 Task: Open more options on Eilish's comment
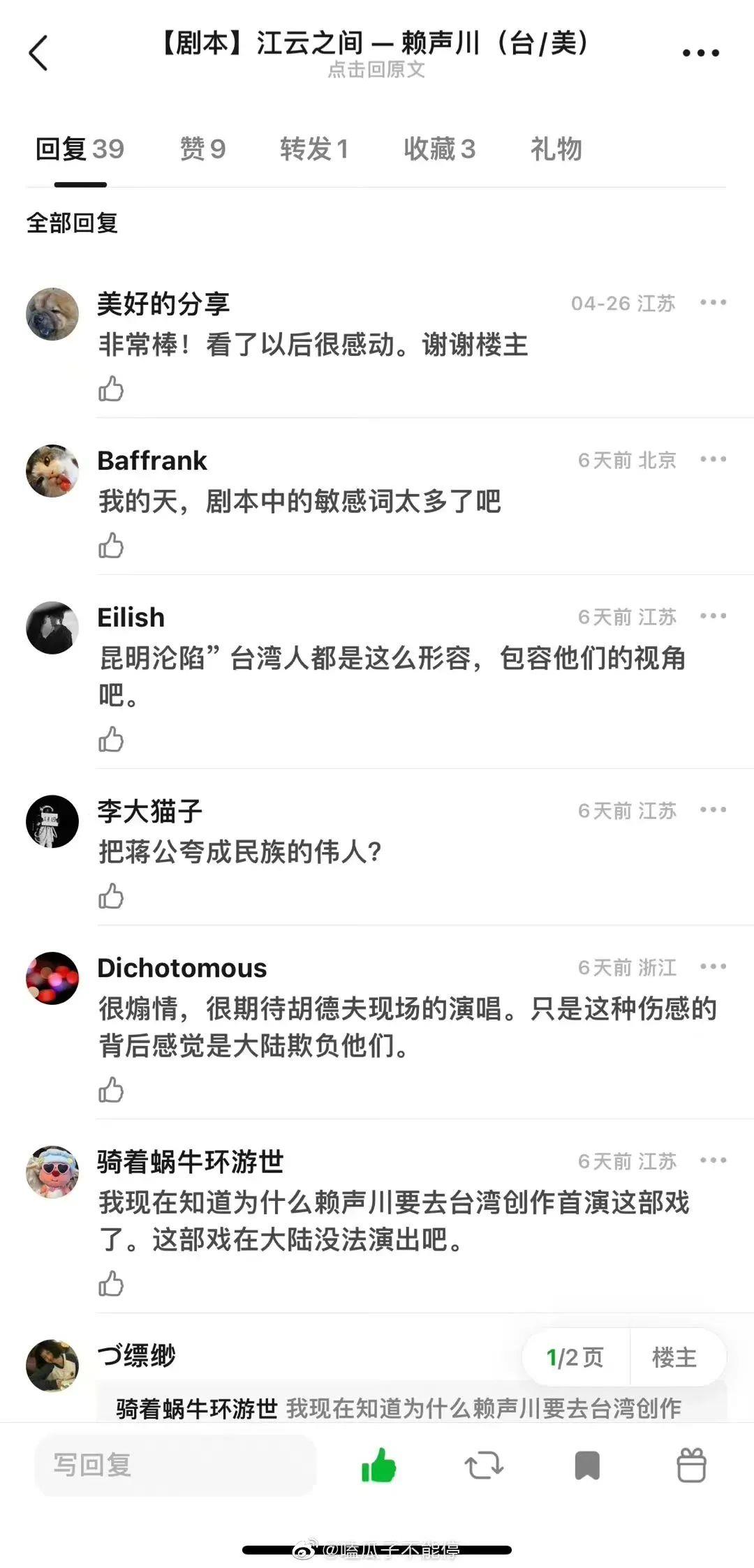pyautogui.click(x=713, y=616)
